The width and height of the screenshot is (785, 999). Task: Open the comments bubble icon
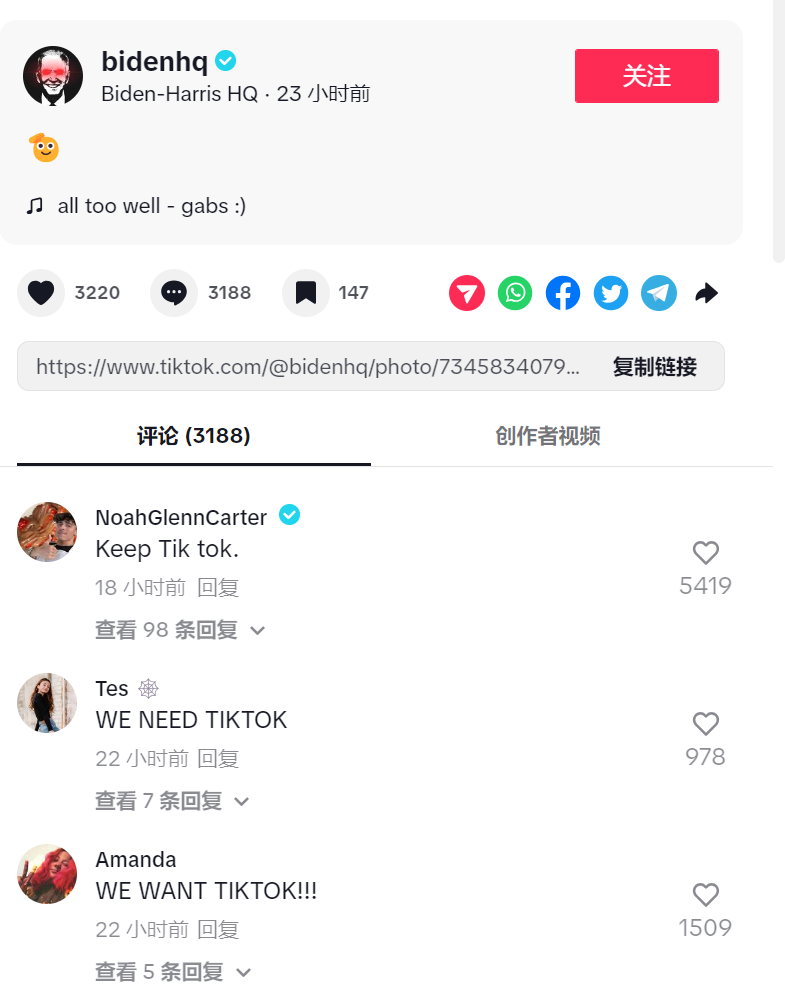point(174,293)
